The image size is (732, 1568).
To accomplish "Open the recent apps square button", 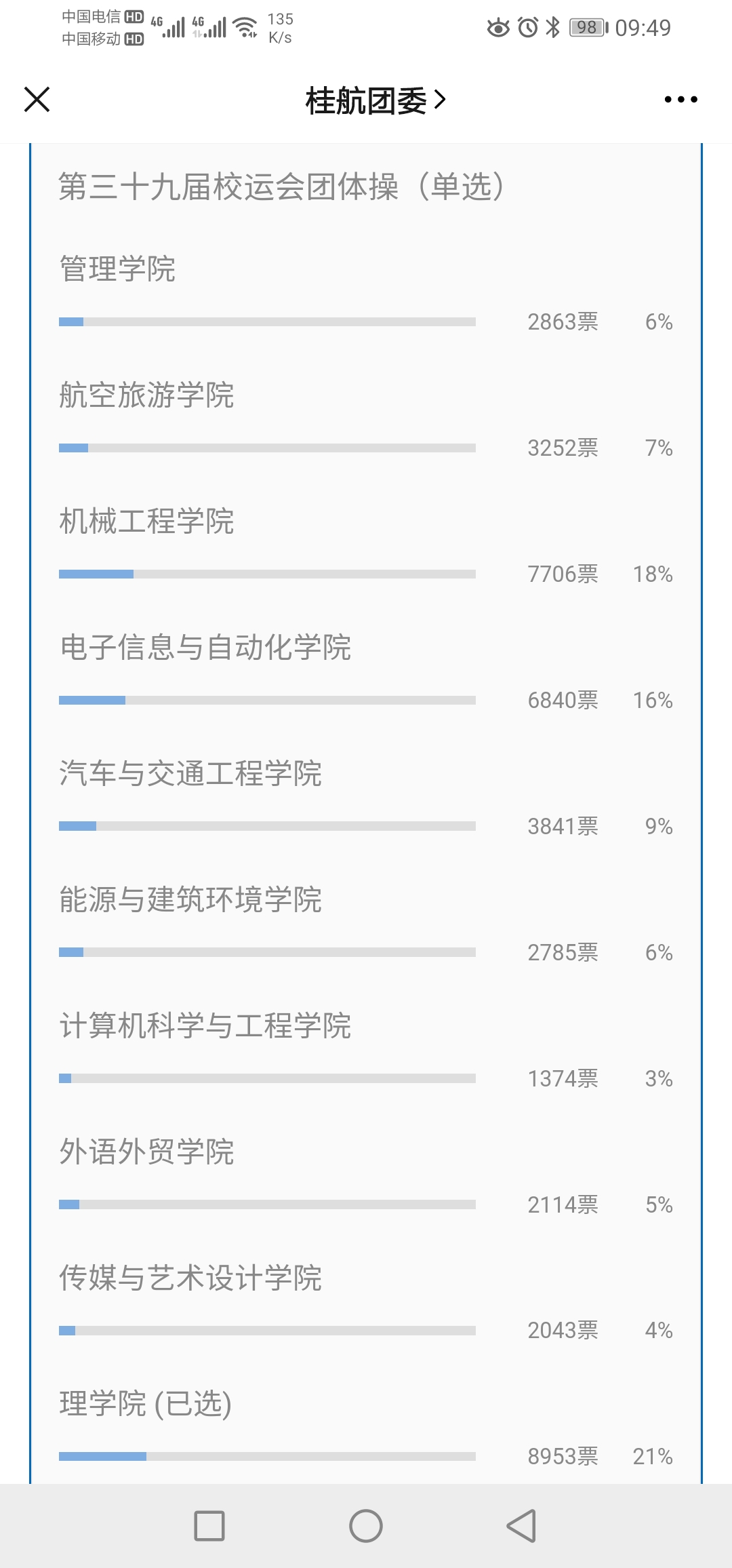I will coord(209,1526).
